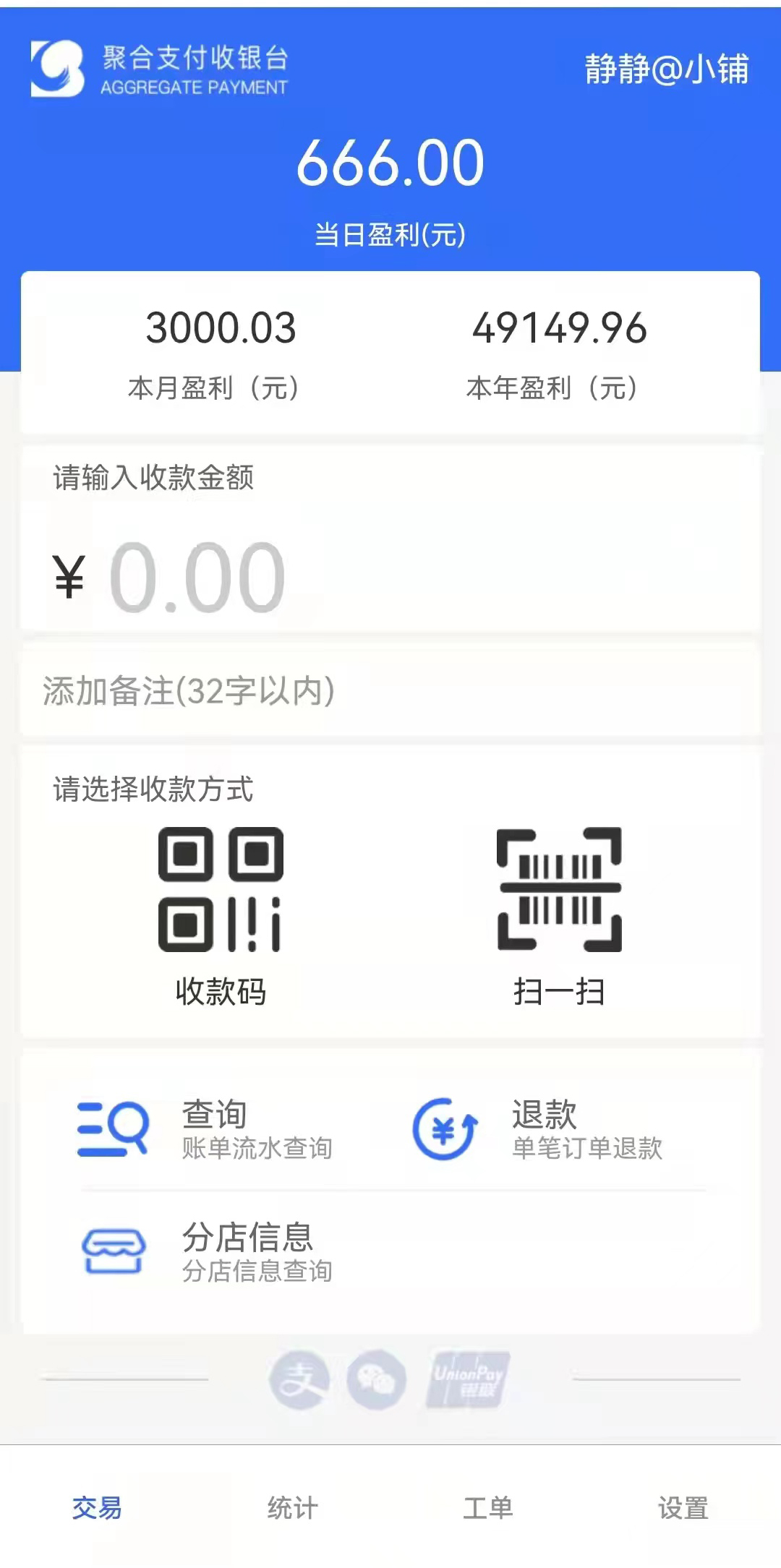Image resolution: width=781 pixels, height=1568 pixels.
Task: View 分店信息查询
Action: (x=206, y=1252)
